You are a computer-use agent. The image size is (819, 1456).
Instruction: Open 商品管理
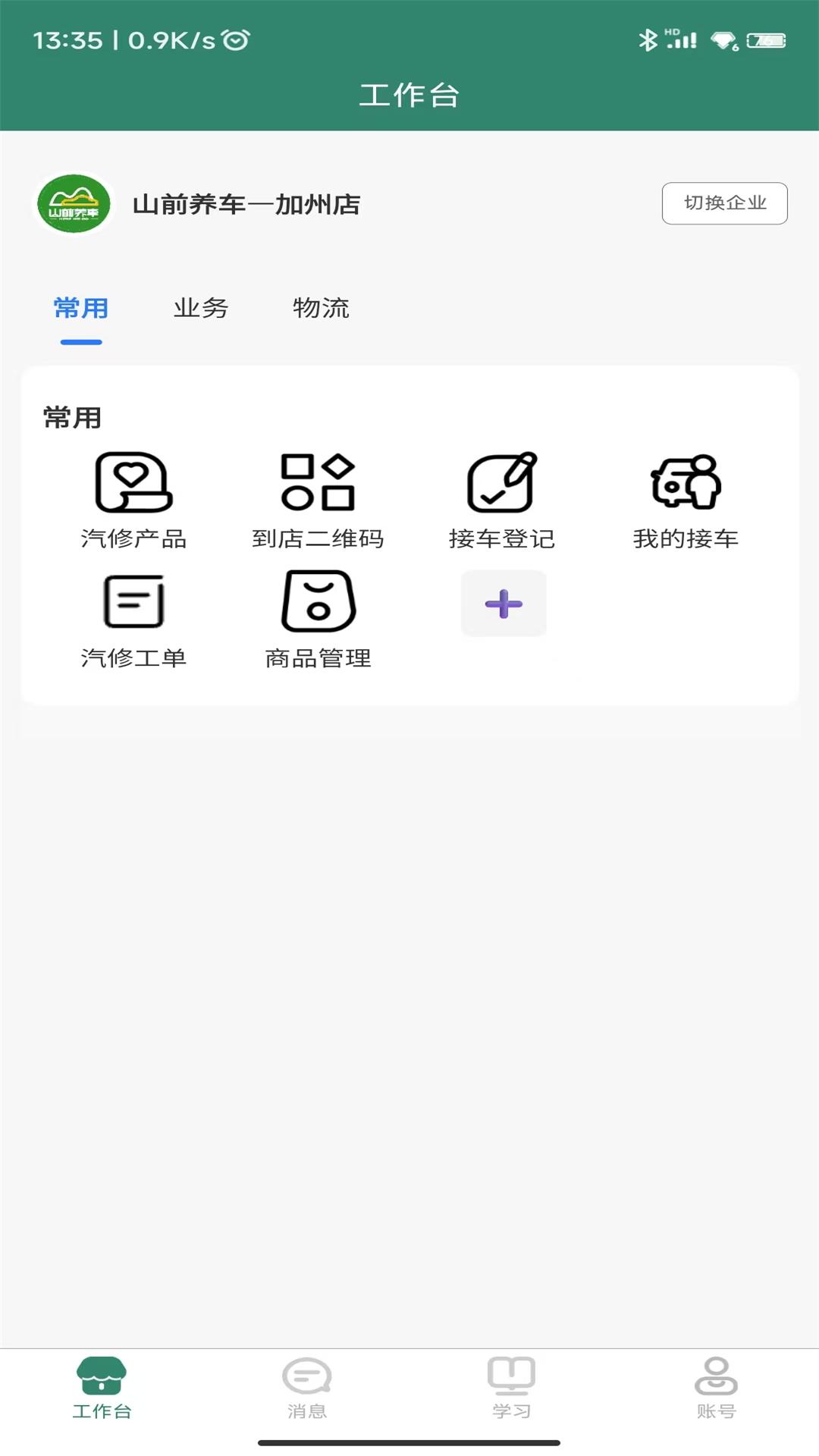click(318, 619)
